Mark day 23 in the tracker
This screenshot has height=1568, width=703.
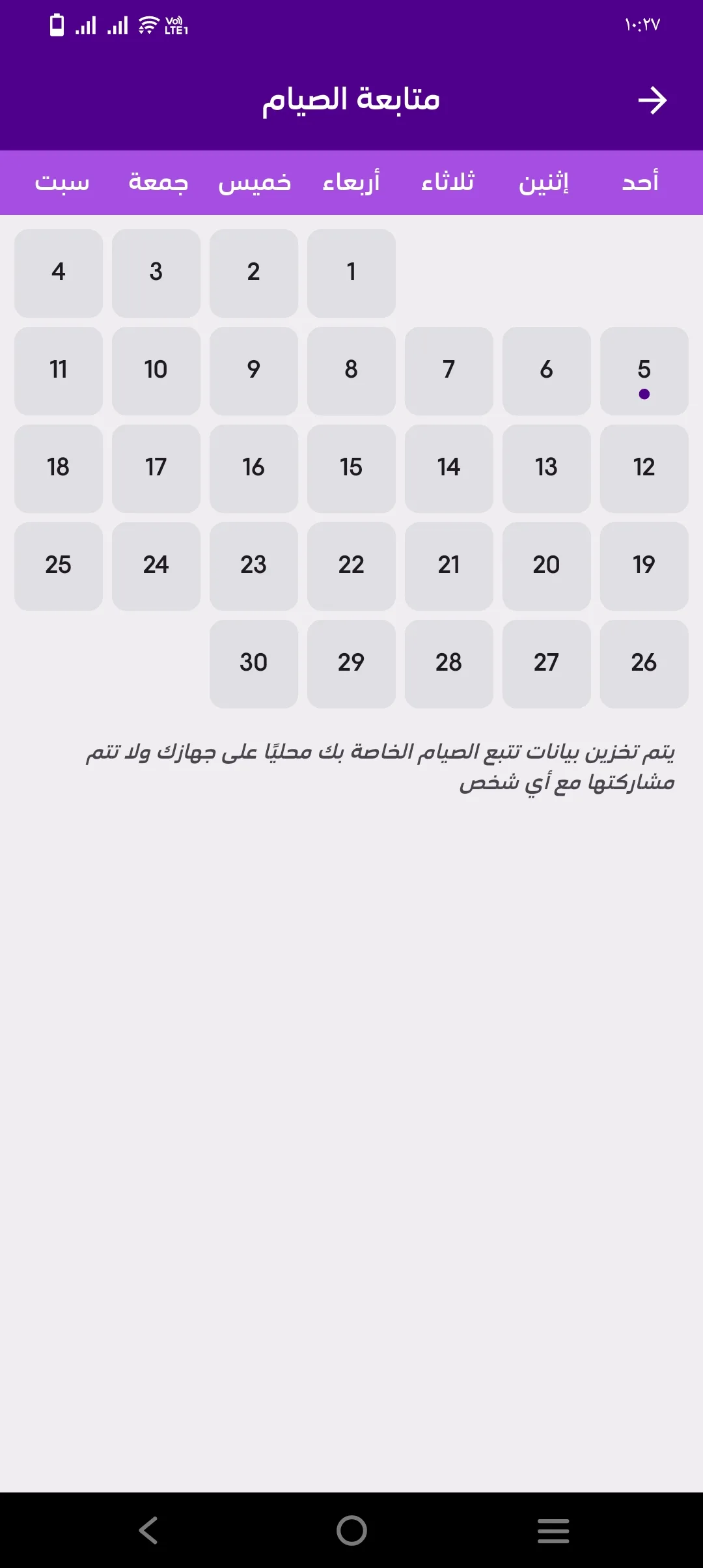(254, 567)
